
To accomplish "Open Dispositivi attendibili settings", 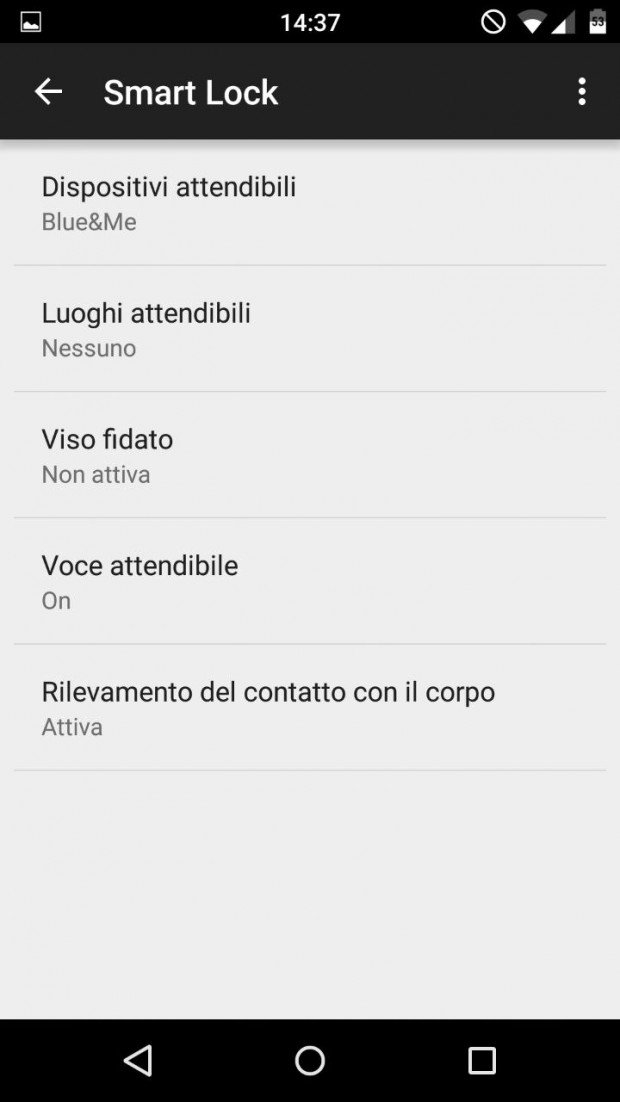I will point(310,203).
